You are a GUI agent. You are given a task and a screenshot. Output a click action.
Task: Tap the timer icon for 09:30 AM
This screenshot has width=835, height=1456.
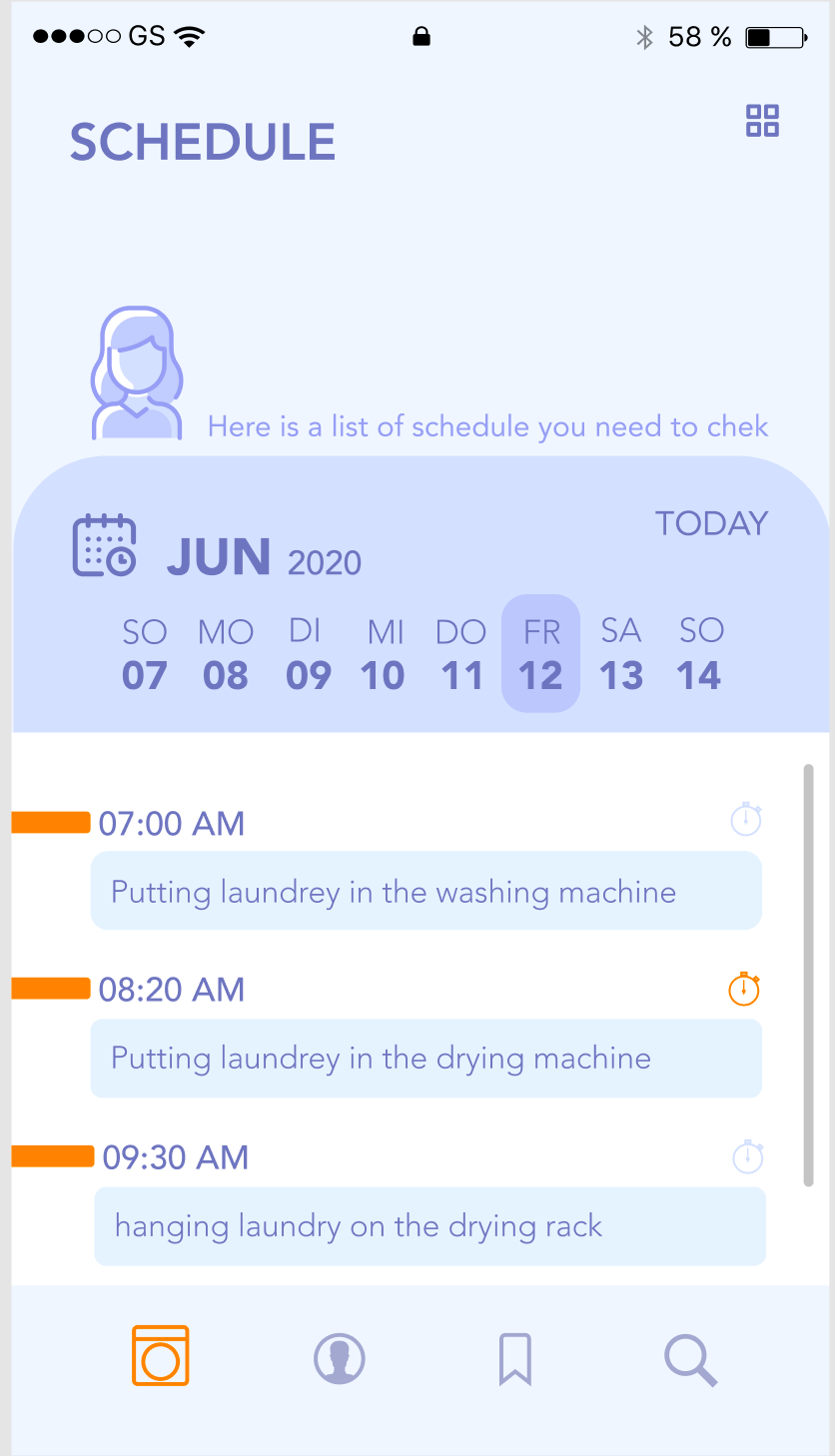tap(748, 1156)
